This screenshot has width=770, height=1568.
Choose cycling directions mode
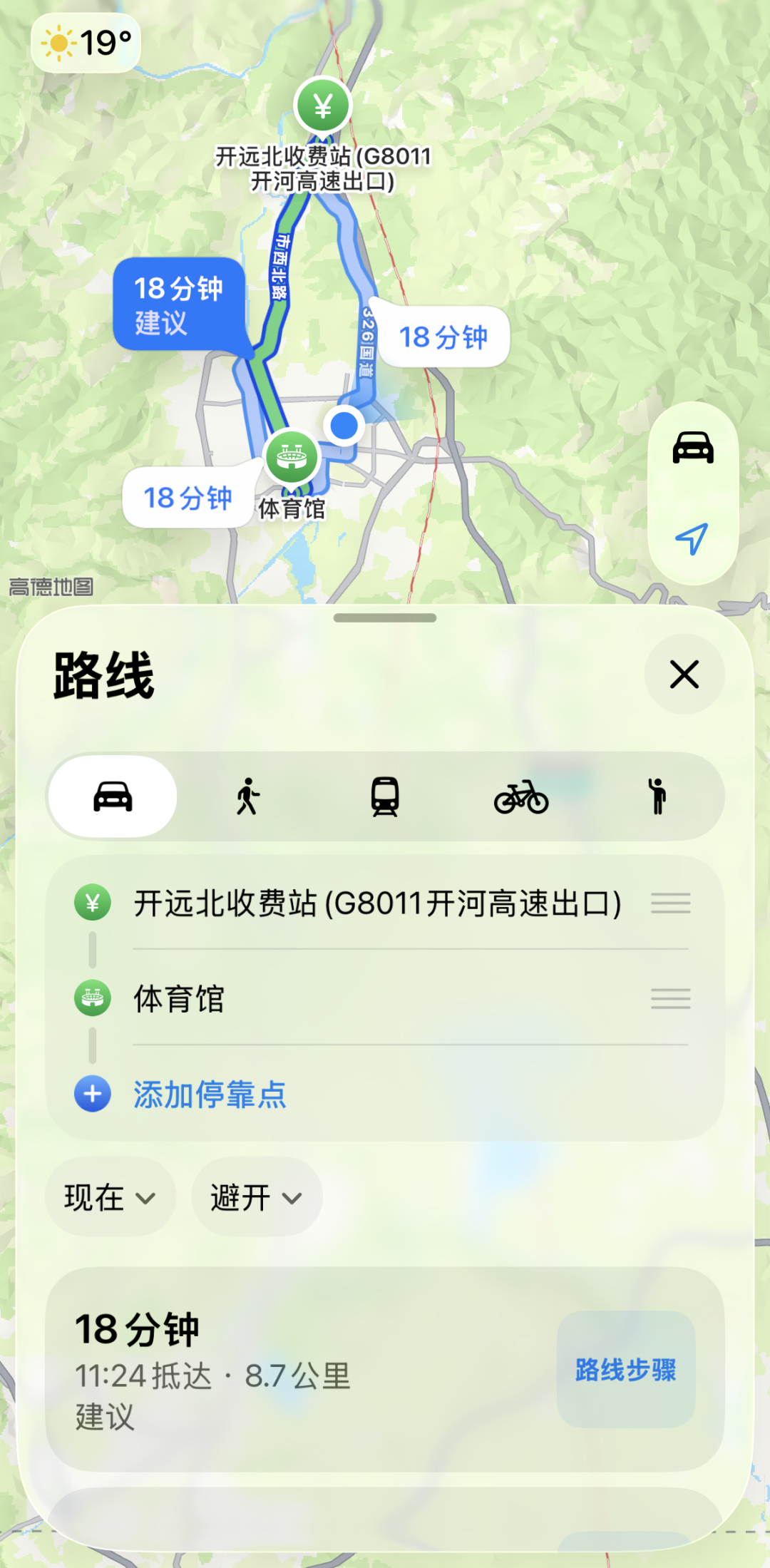pyautogui.click(x=521, y=797)
